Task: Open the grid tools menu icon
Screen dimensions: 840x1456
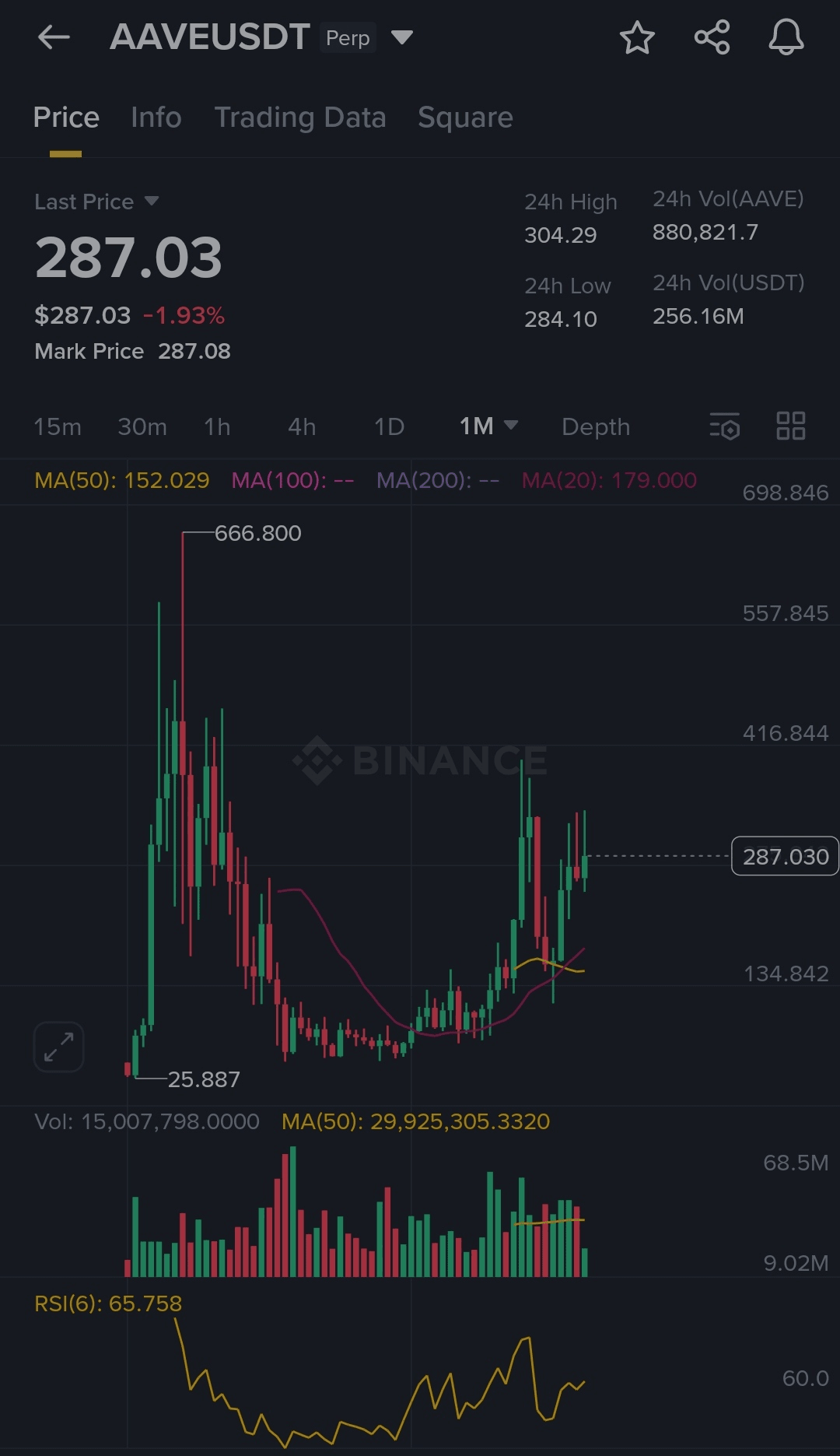Action: point(791,426)
